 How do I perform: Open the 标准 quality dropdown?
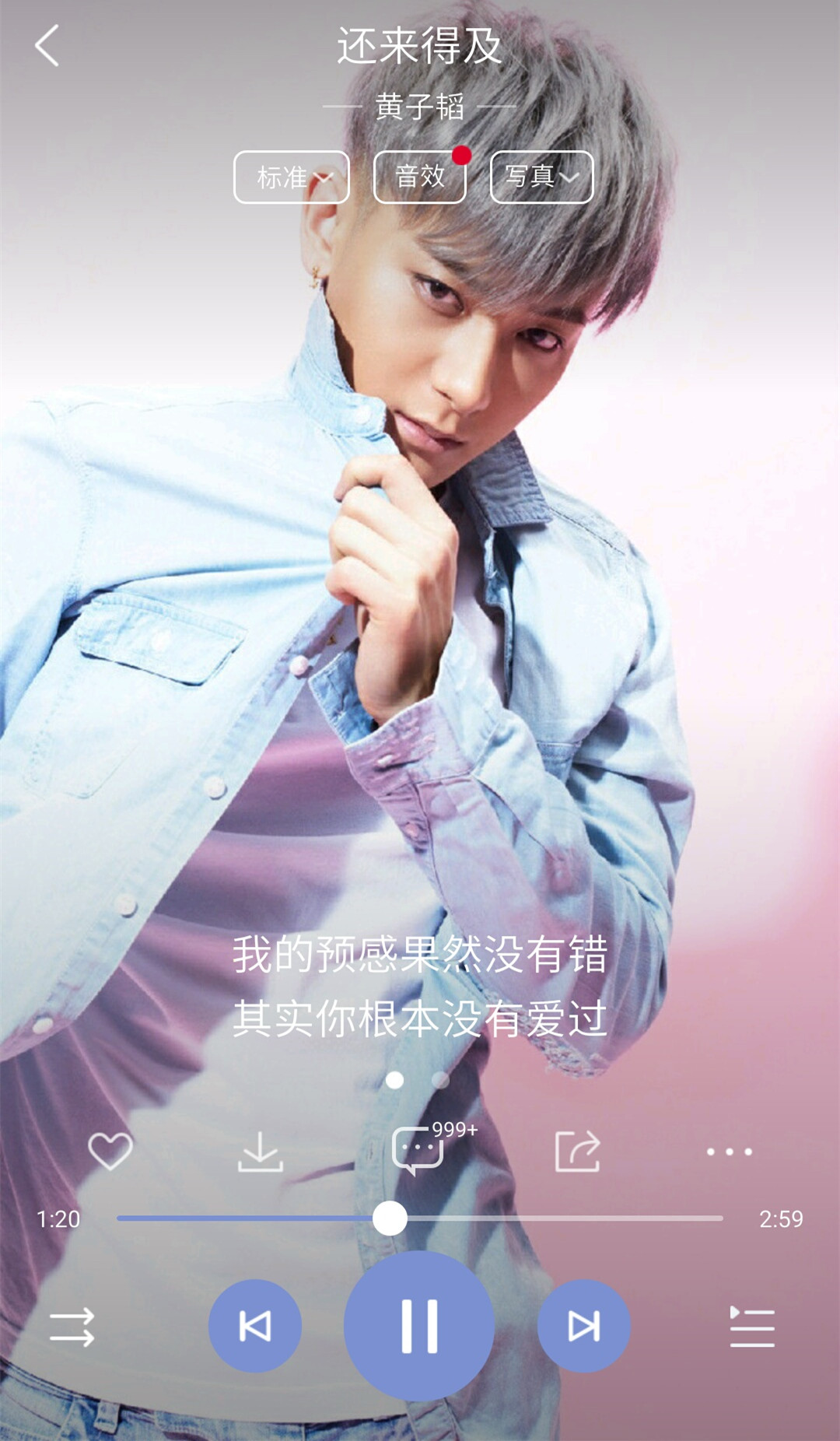click(292, 177)
